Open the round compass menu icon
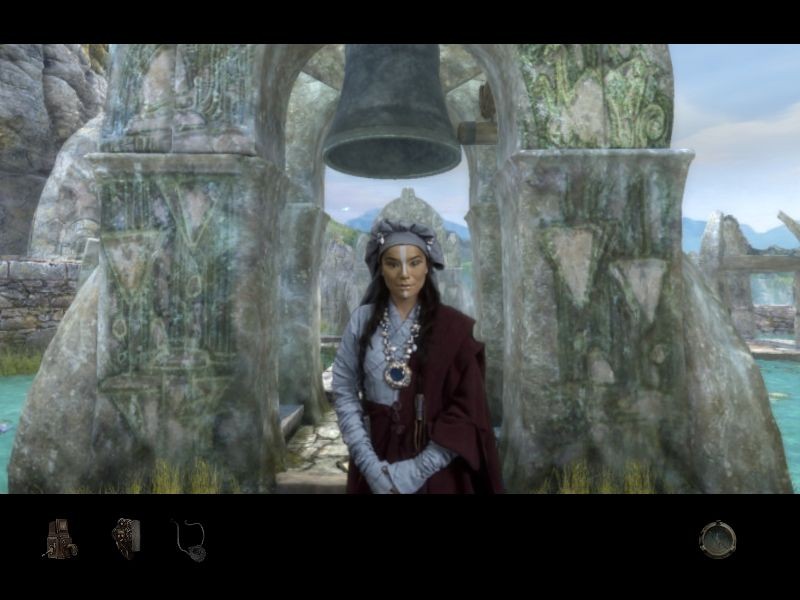Viewport: 800px width, 600px height. point(717,539)
